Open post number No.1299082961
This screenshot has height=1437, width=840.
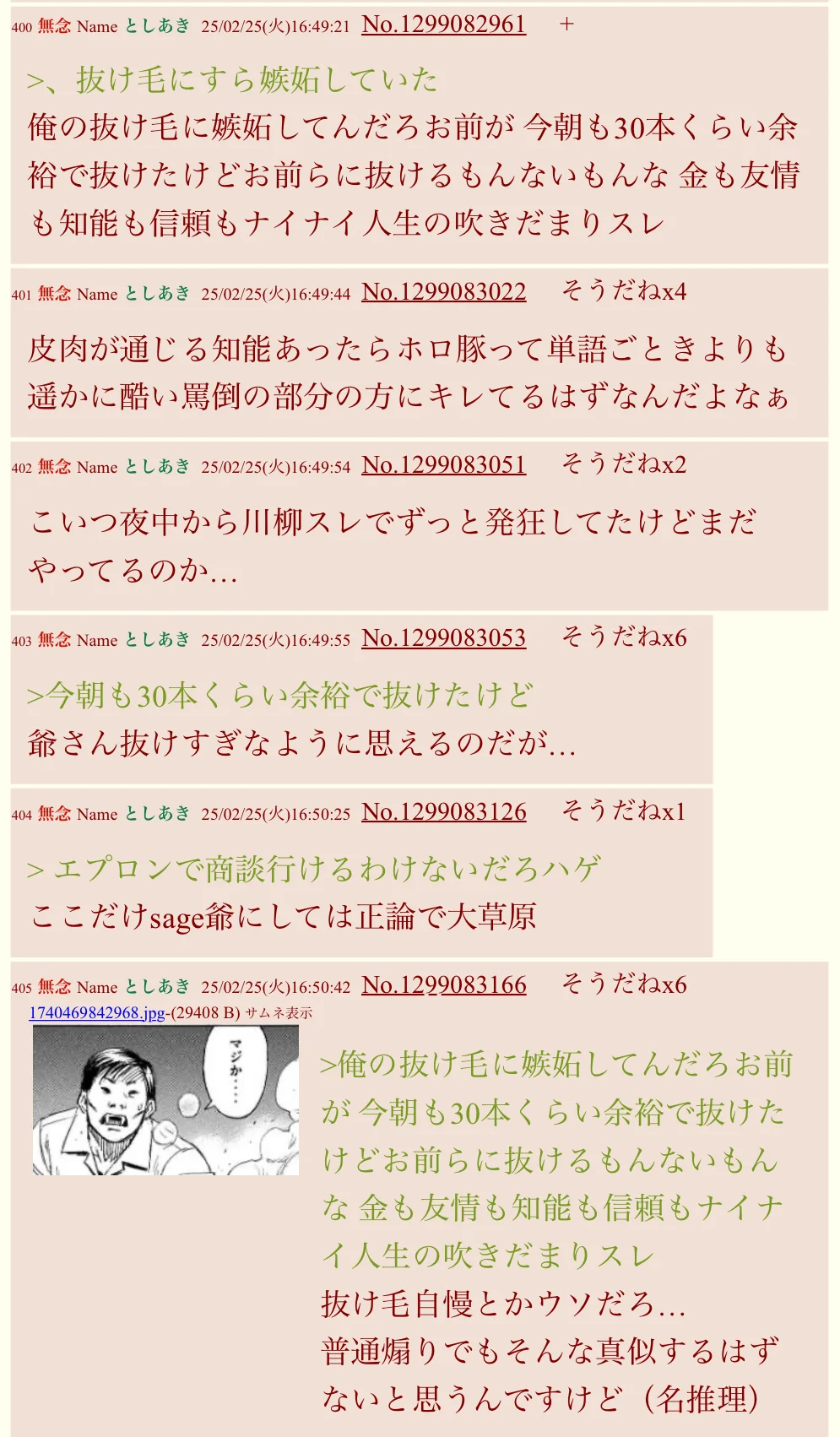coord(443,24)
